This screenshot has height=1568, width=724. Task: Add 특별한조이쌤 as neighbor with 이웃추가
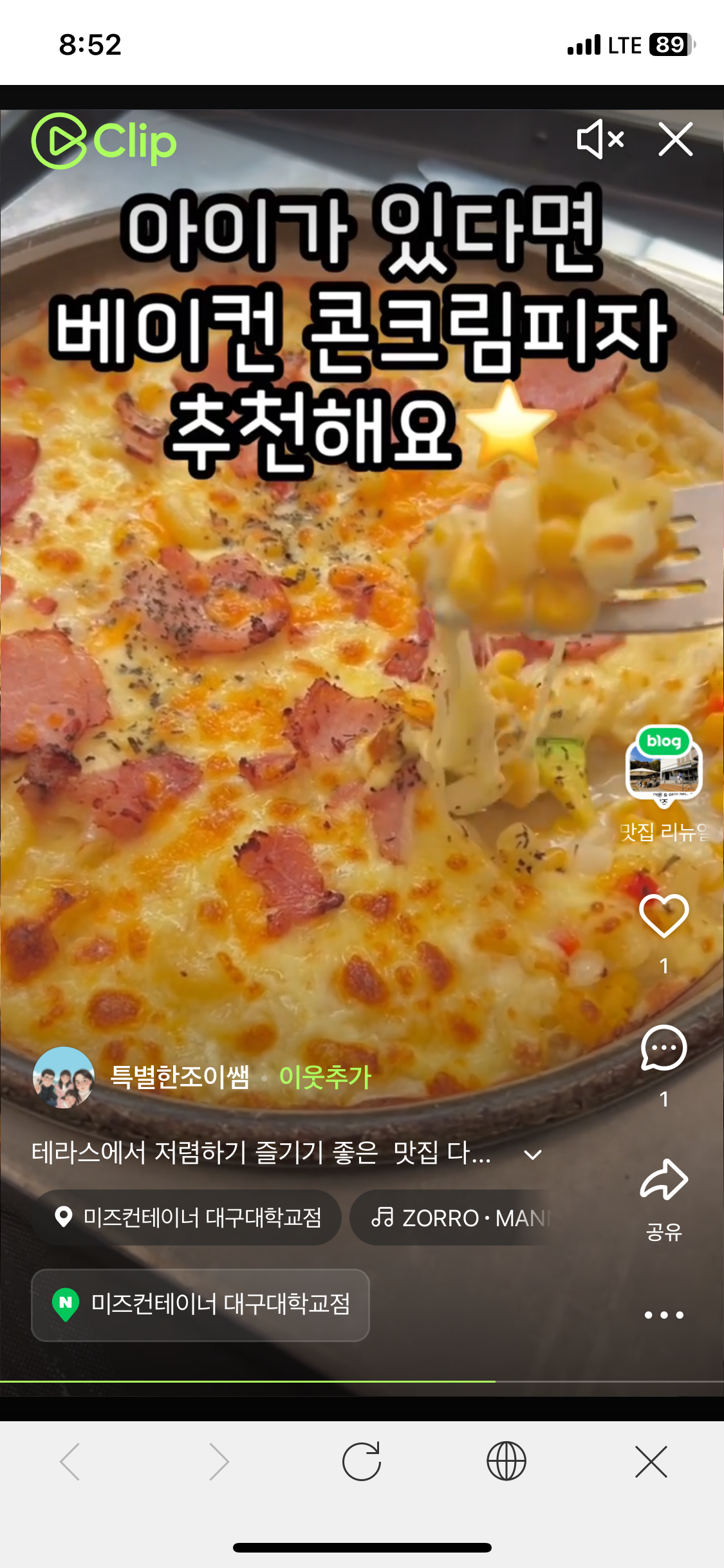tap(325, 1077)
